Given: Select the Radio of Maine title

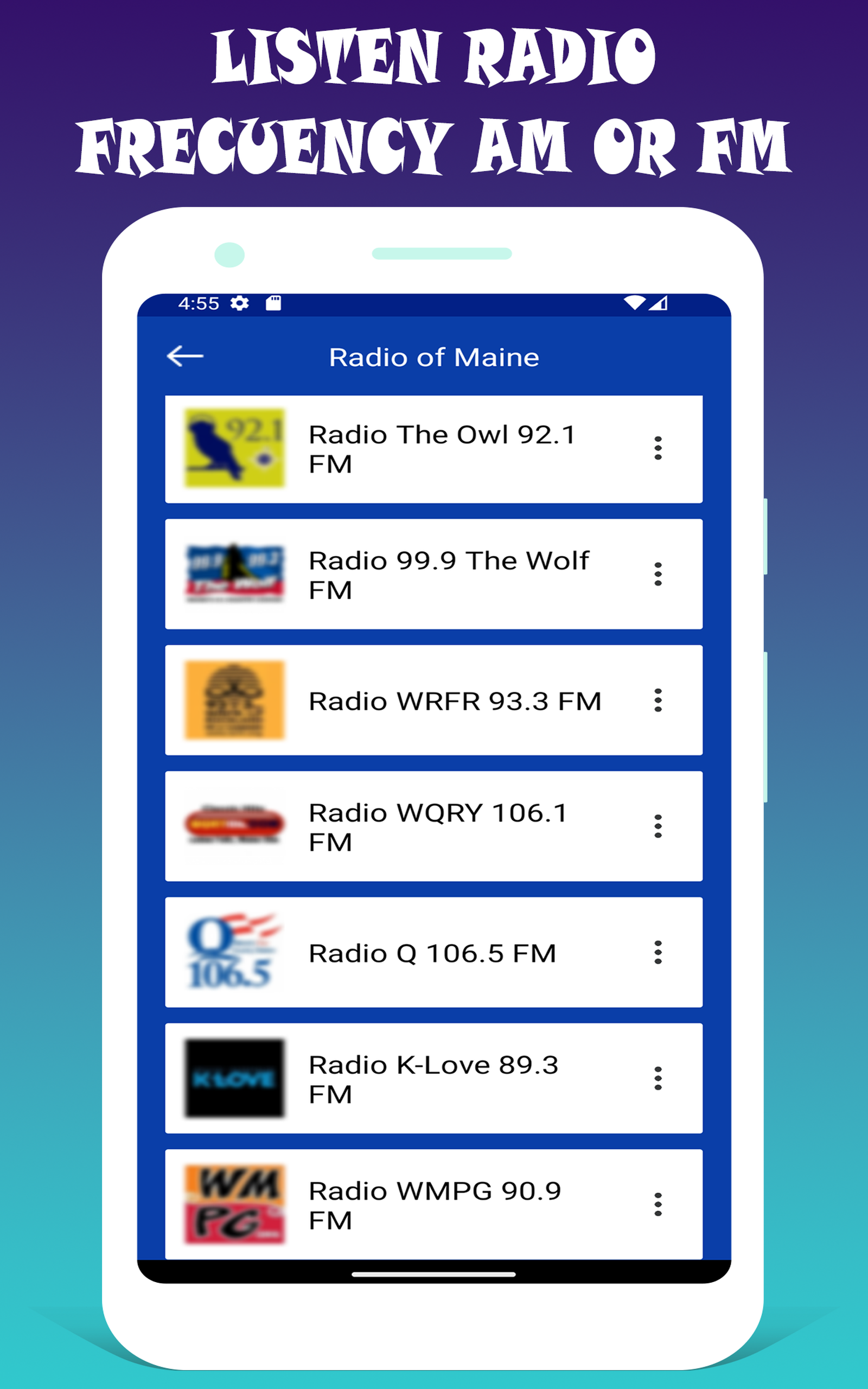Looking at the screenshot, I should coord(433,356).
